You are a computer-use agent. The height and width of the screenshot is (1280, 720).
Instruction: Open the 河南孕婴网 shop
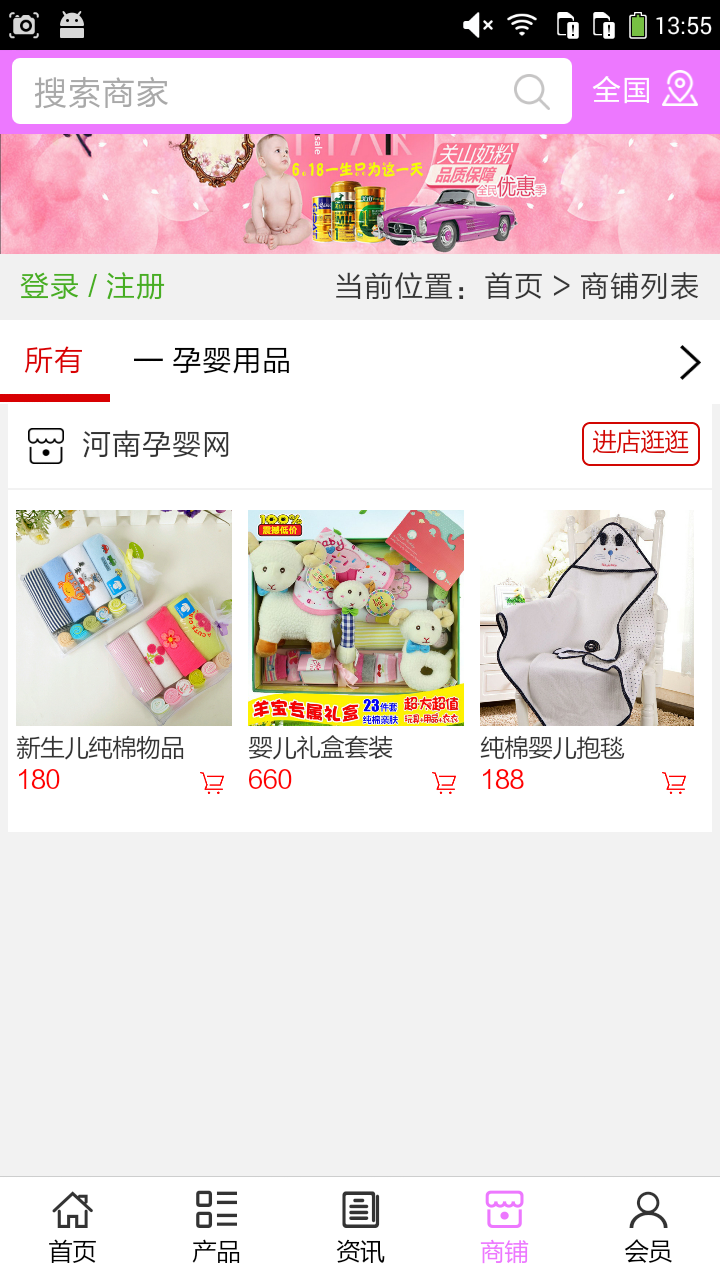(156, 445)
